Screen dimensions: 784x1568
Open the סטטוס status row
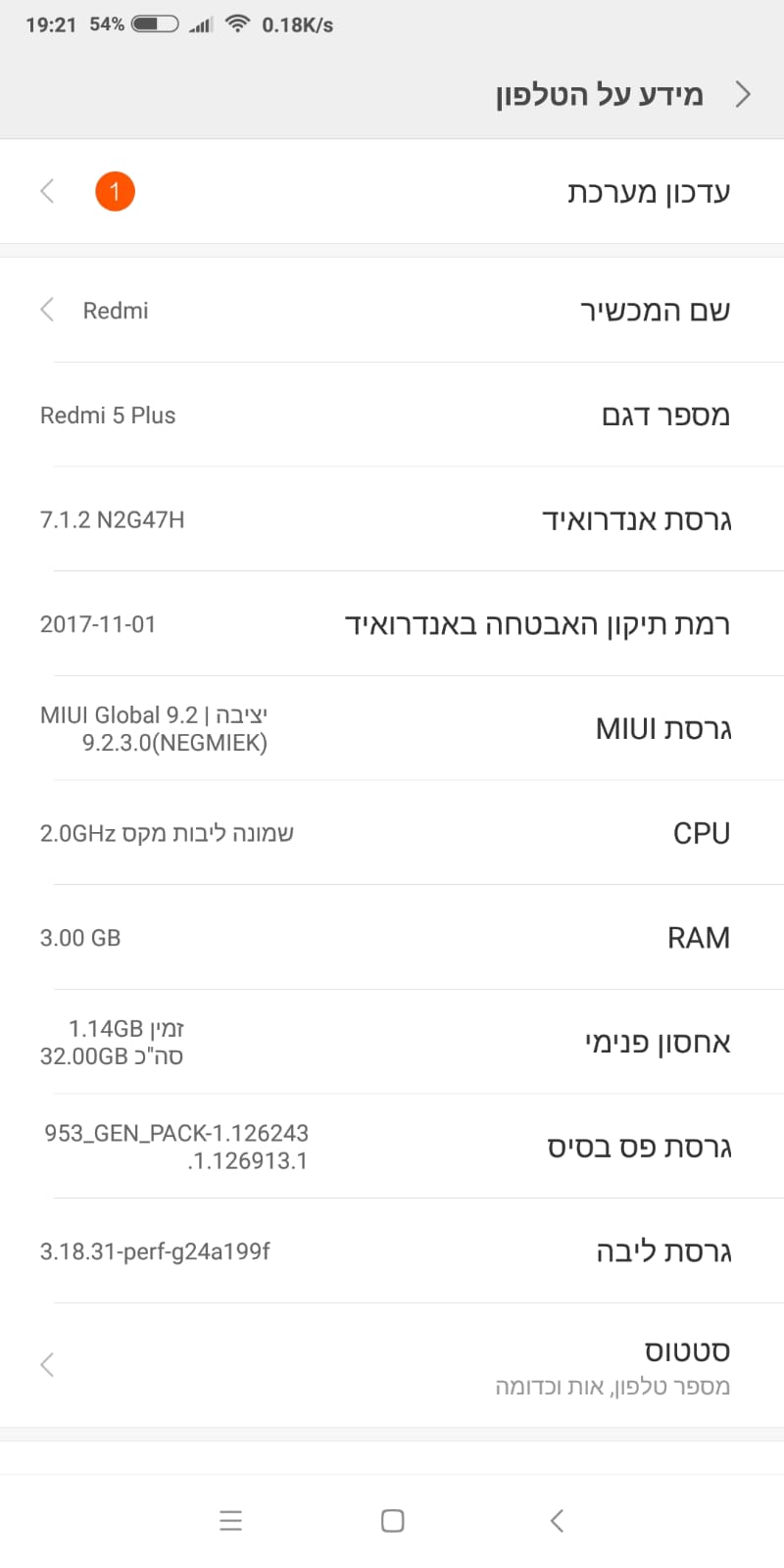click(392, 1365)
